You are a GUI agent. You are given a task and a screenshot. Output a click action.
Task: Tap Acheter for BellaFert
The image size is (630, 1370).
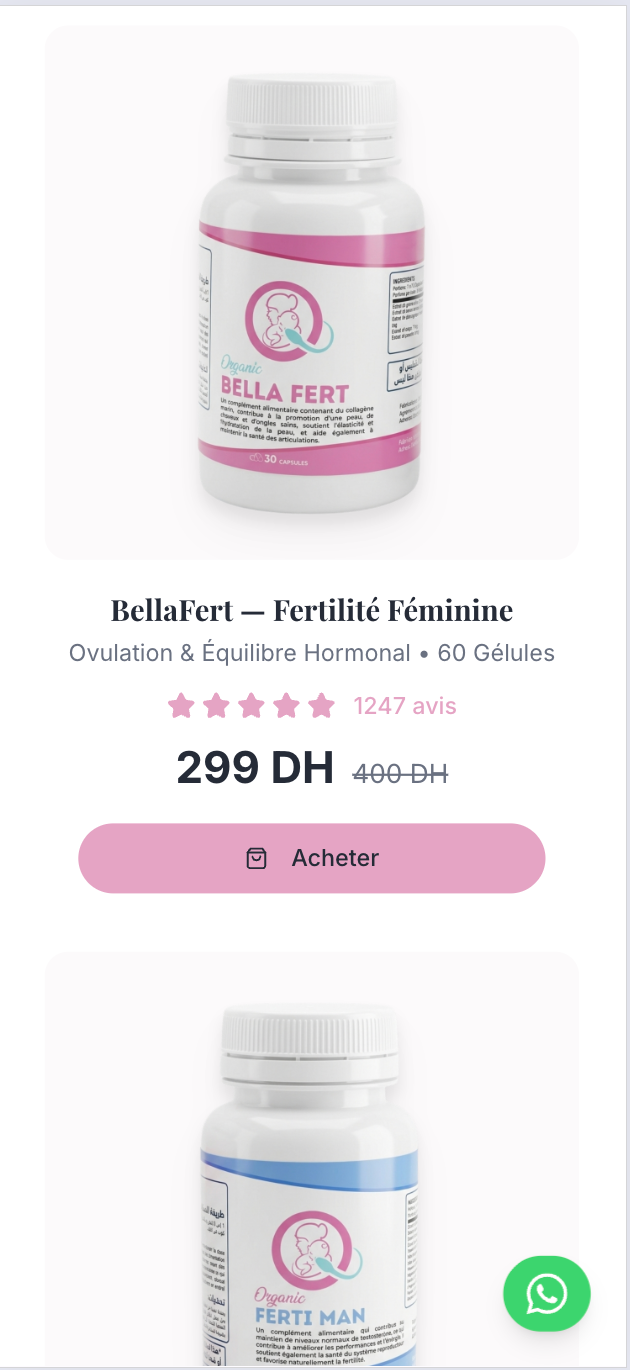(x=311, y=858)
